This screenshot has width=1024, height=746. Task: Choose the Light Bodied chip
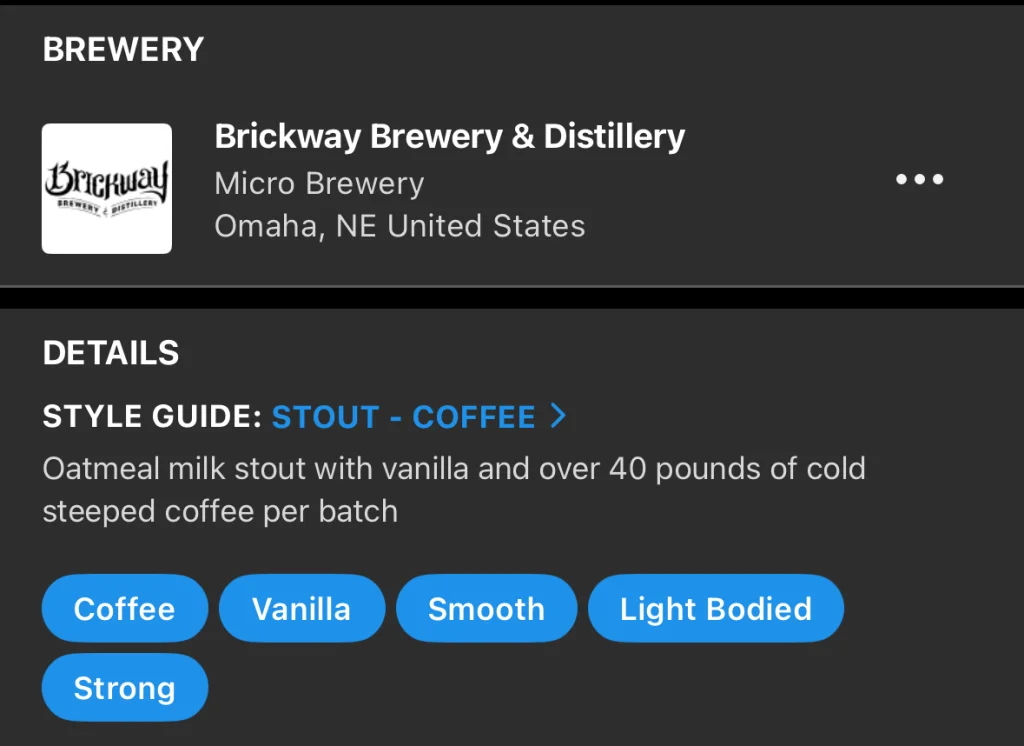click(x=715, y=609)
